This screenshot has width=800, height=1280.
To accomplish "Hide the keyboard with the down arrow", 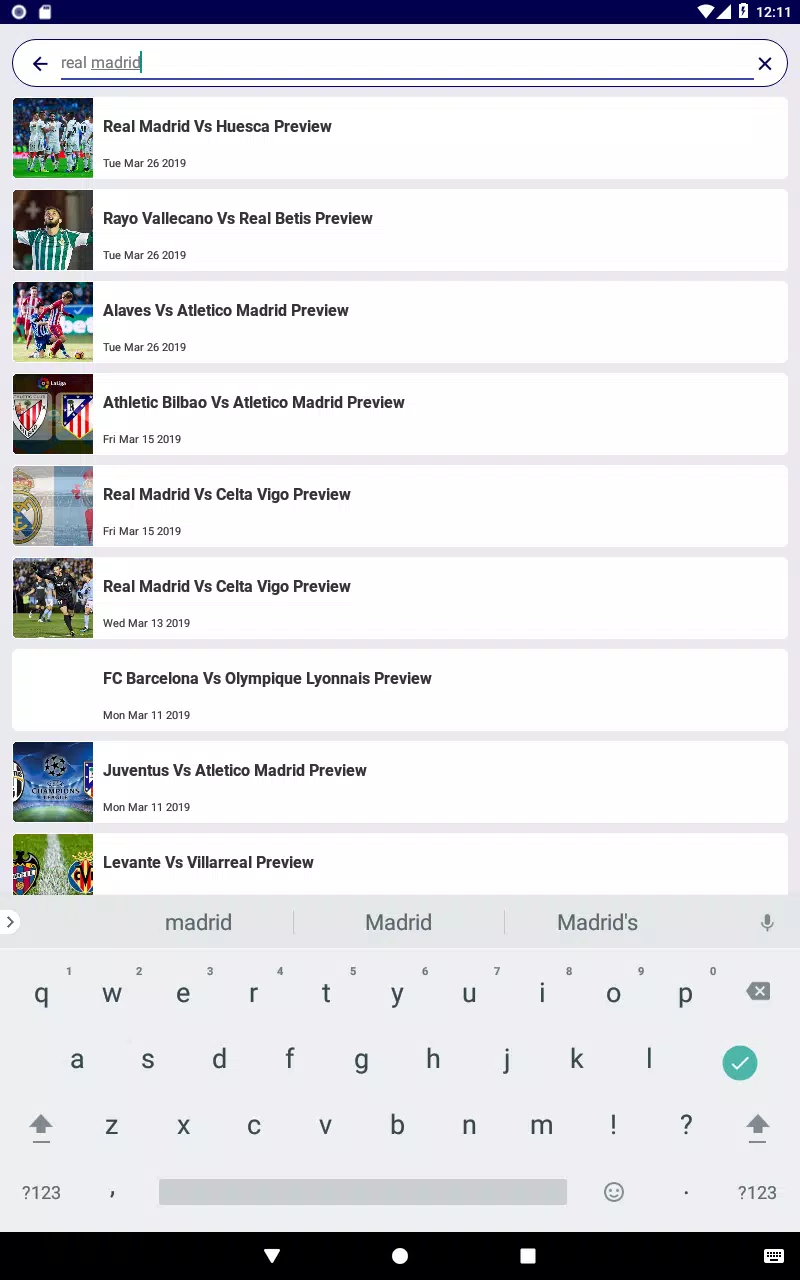I will (271, 1255).
